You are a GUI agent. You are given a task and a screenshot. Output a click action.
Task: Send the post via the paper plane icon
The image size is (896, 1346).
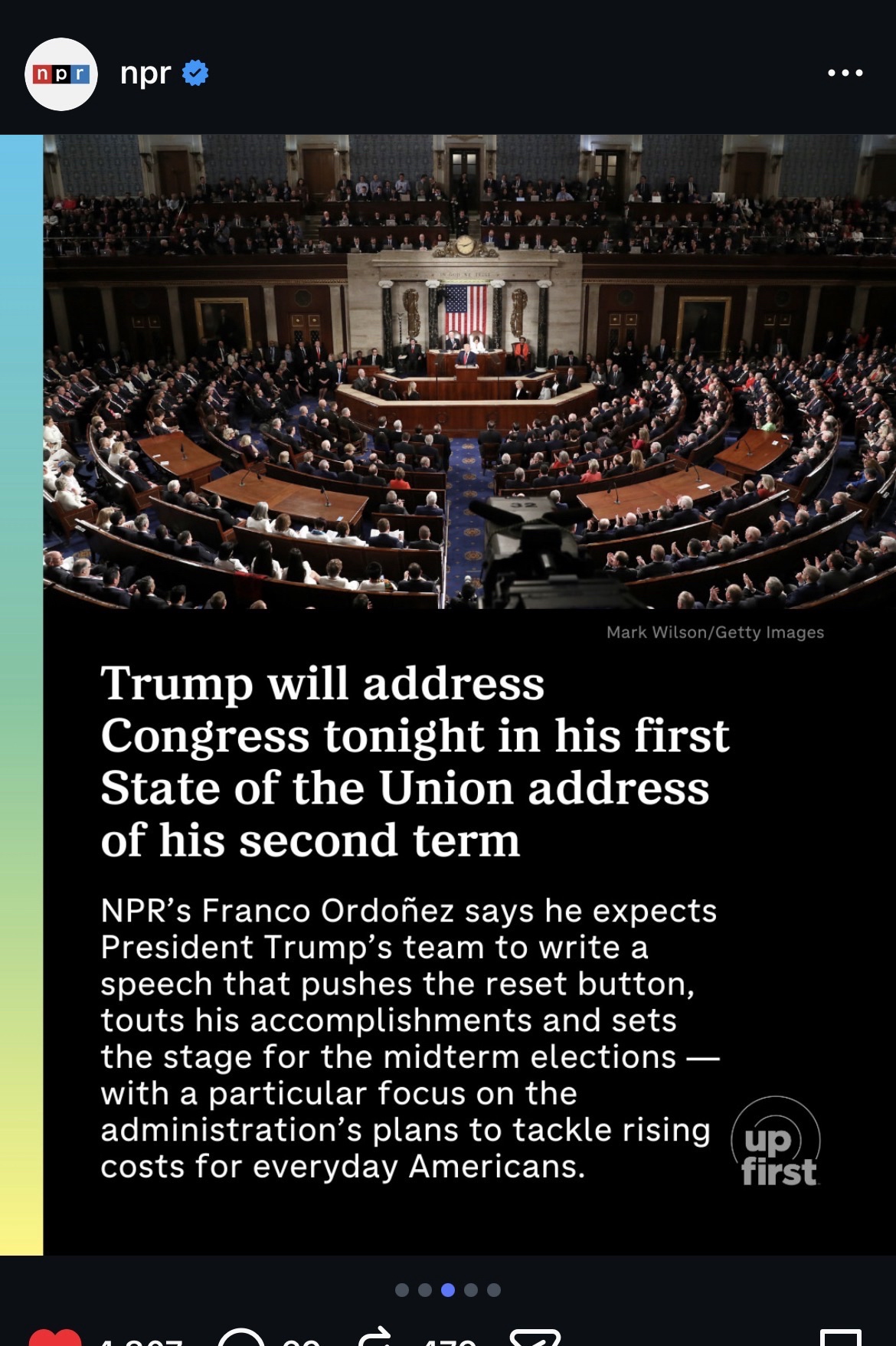tap(535, 1339)
